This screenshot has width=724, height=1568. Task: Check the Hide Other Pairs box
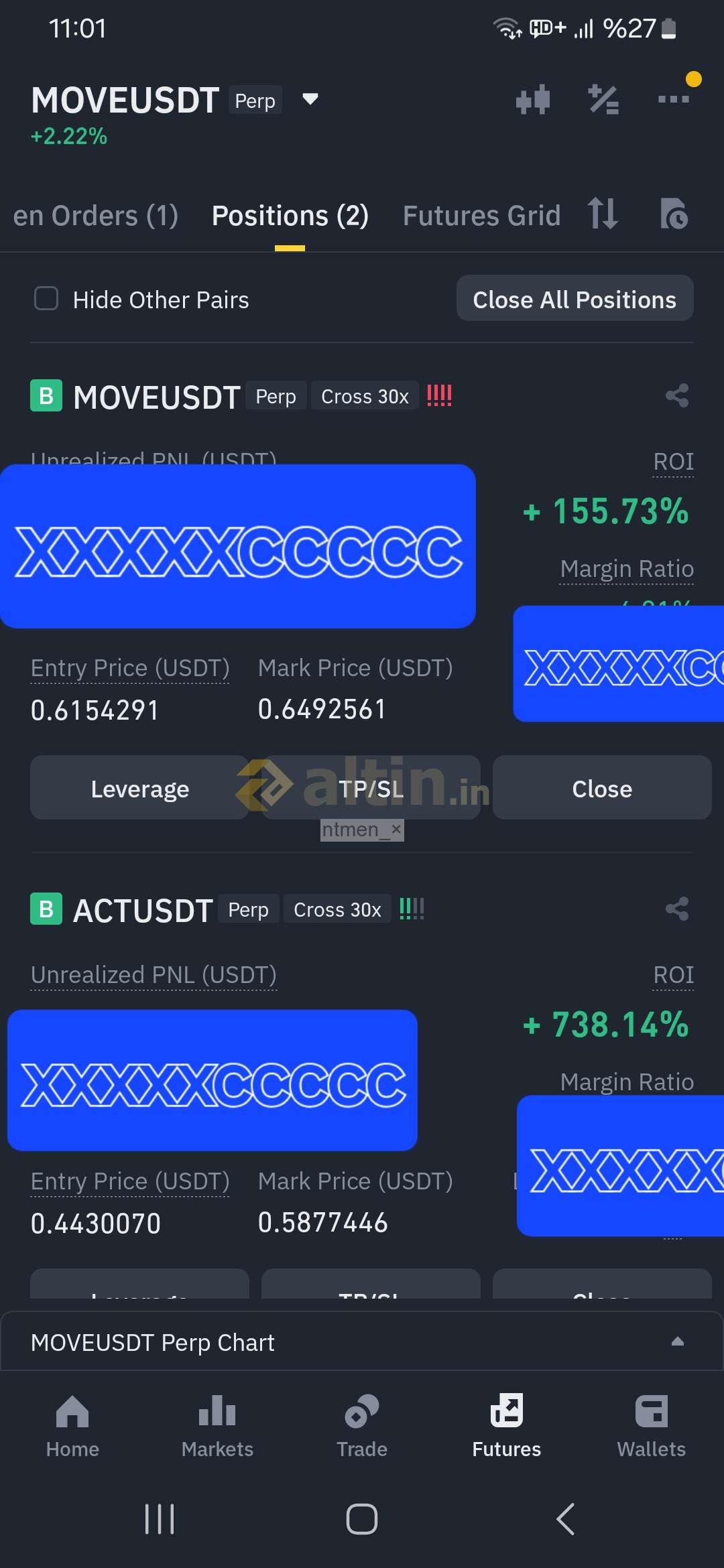[x=46, y=299]
